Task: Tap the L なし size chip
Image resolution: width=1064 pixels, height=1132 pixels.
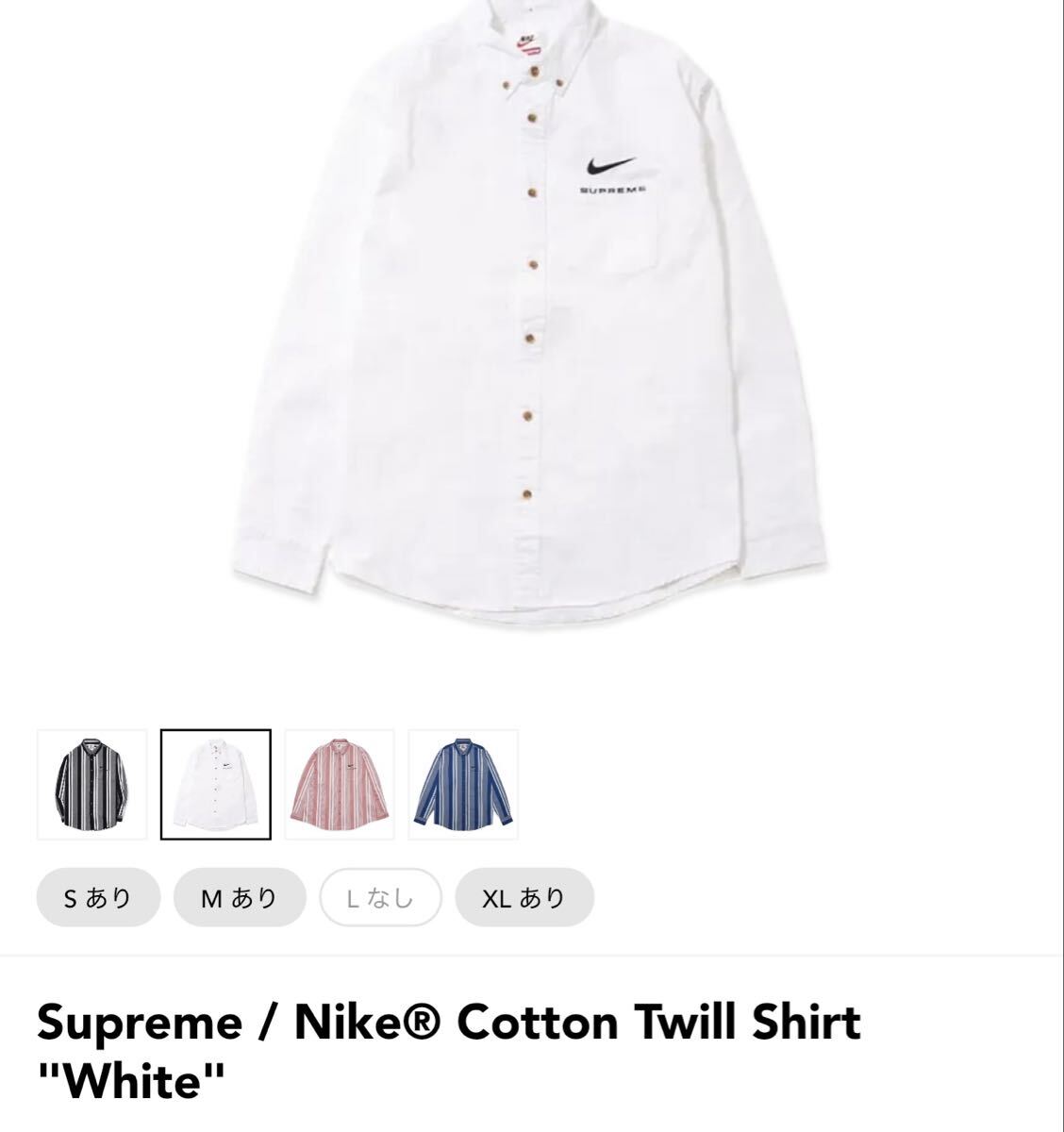Action: point(380,897)
